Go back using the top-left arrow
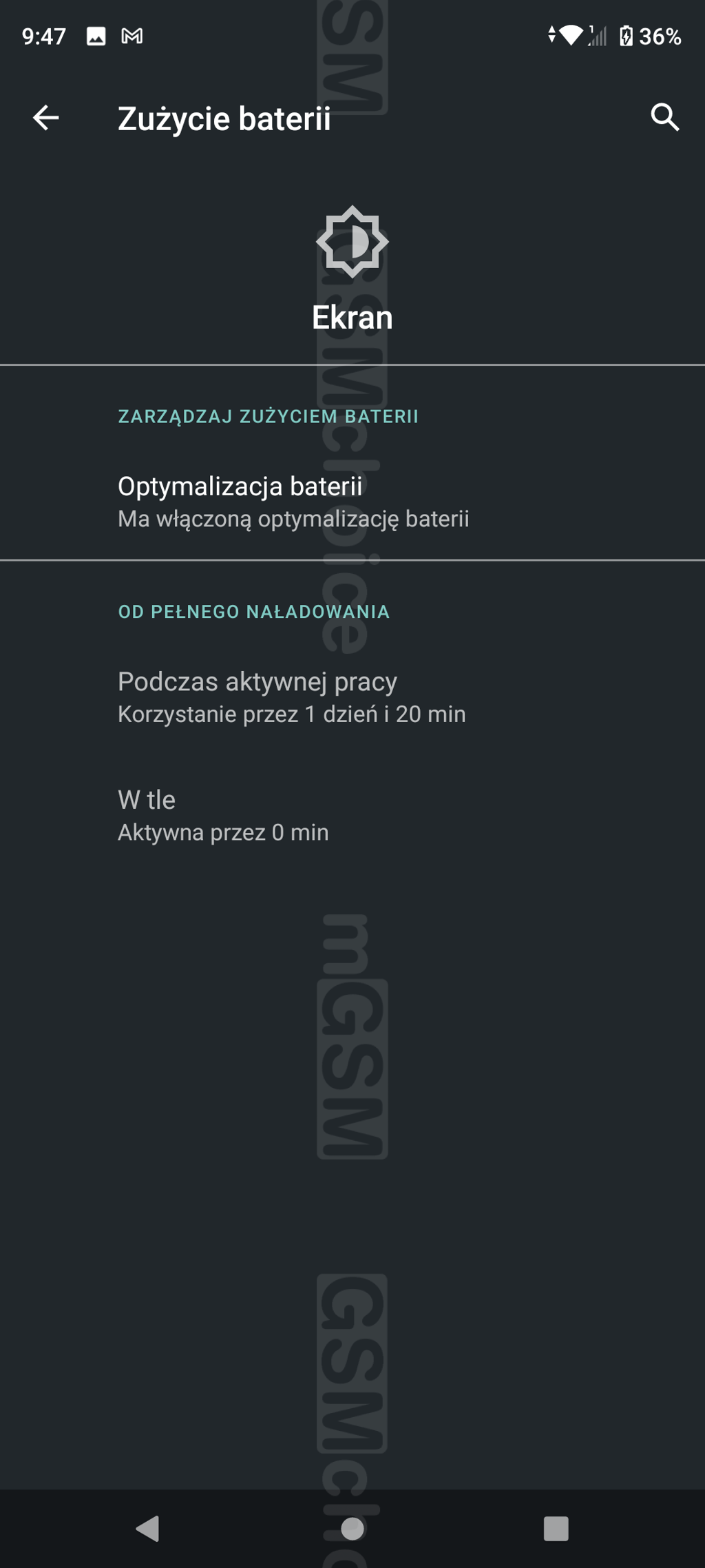This screenshot has height=1568, width=705. coord(46,118)
